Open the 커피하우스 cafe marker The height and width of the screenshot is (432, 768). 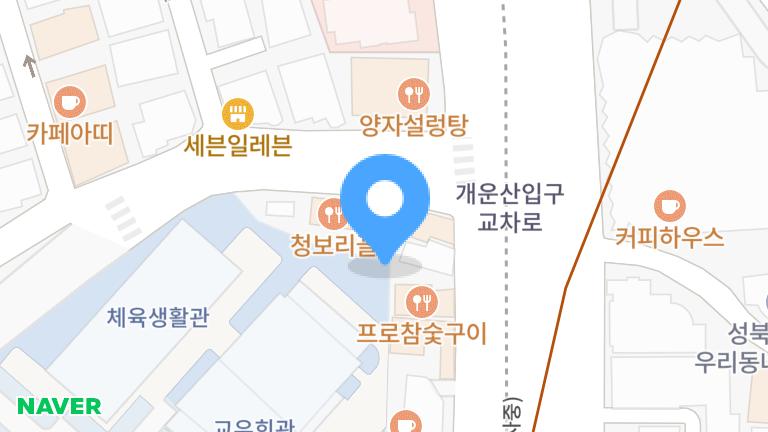point(669,207)
